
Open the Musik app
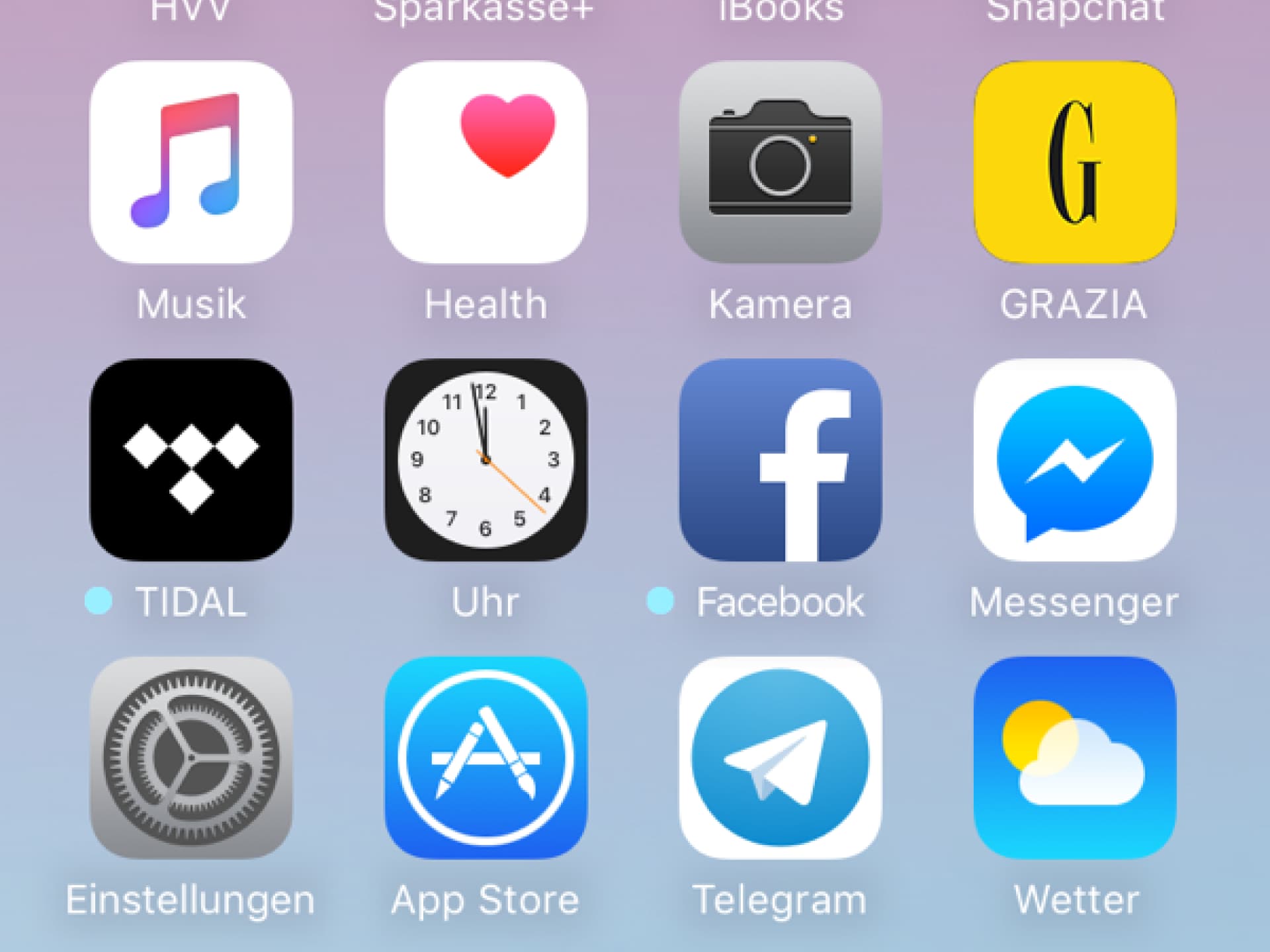click(191, 162)
